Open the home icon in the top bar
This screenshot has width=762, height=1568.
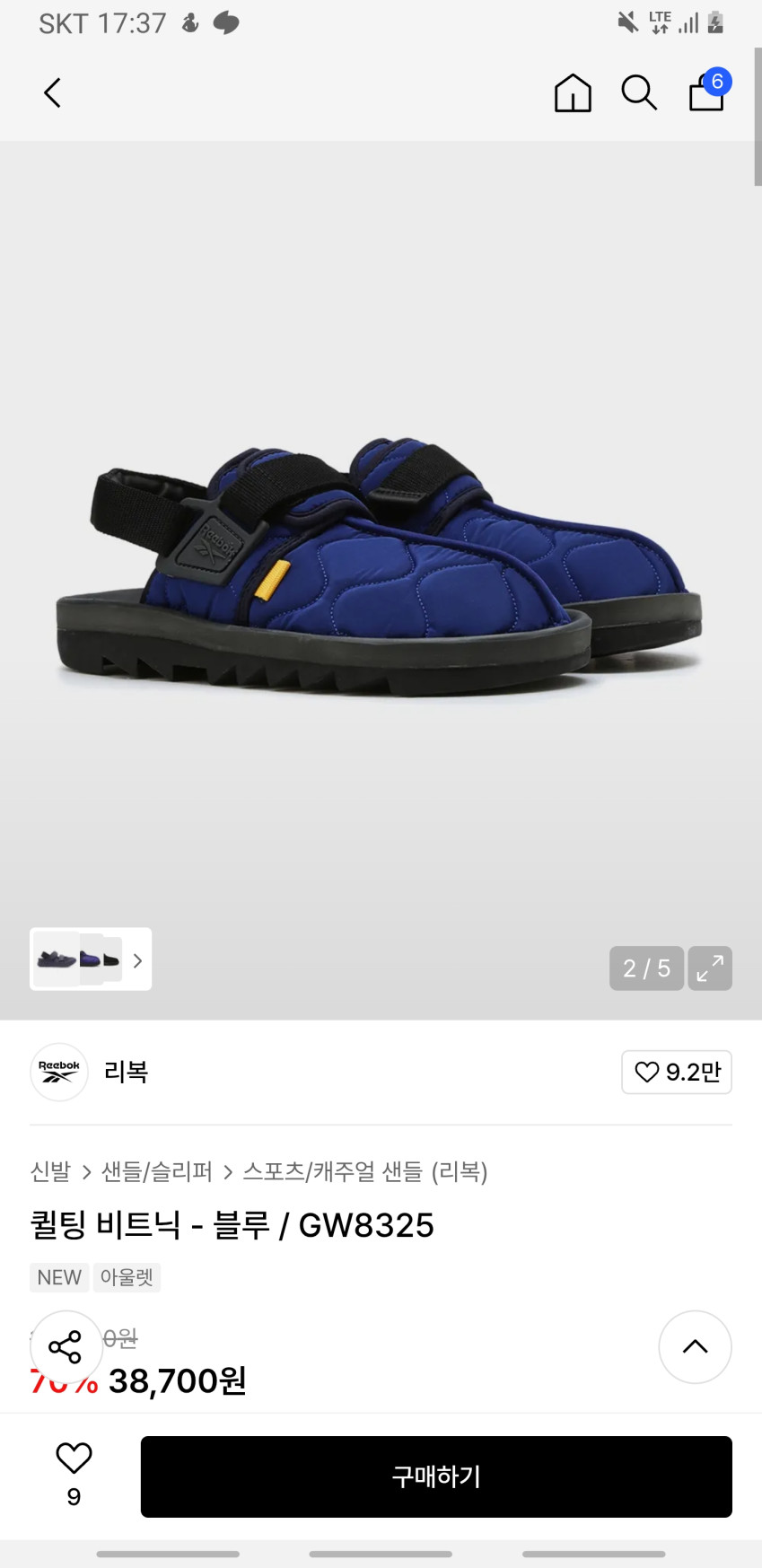573,92
